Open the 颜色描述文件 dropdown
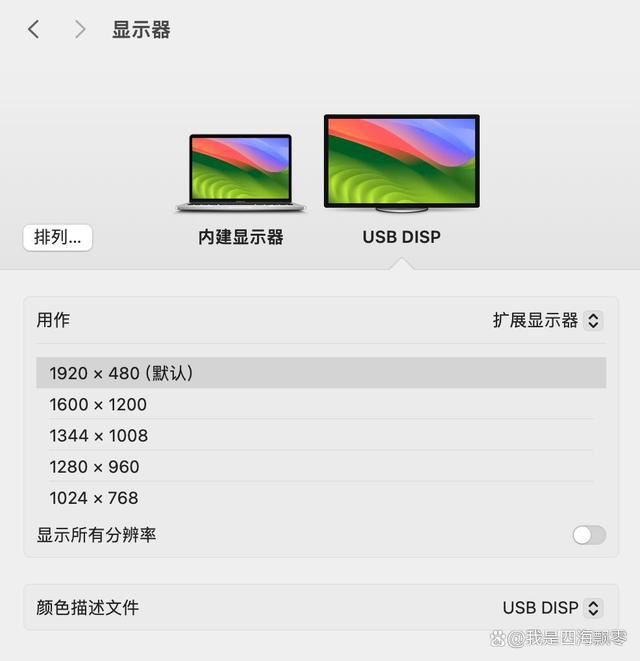The image size is (640, 661). tap(552, 607)
